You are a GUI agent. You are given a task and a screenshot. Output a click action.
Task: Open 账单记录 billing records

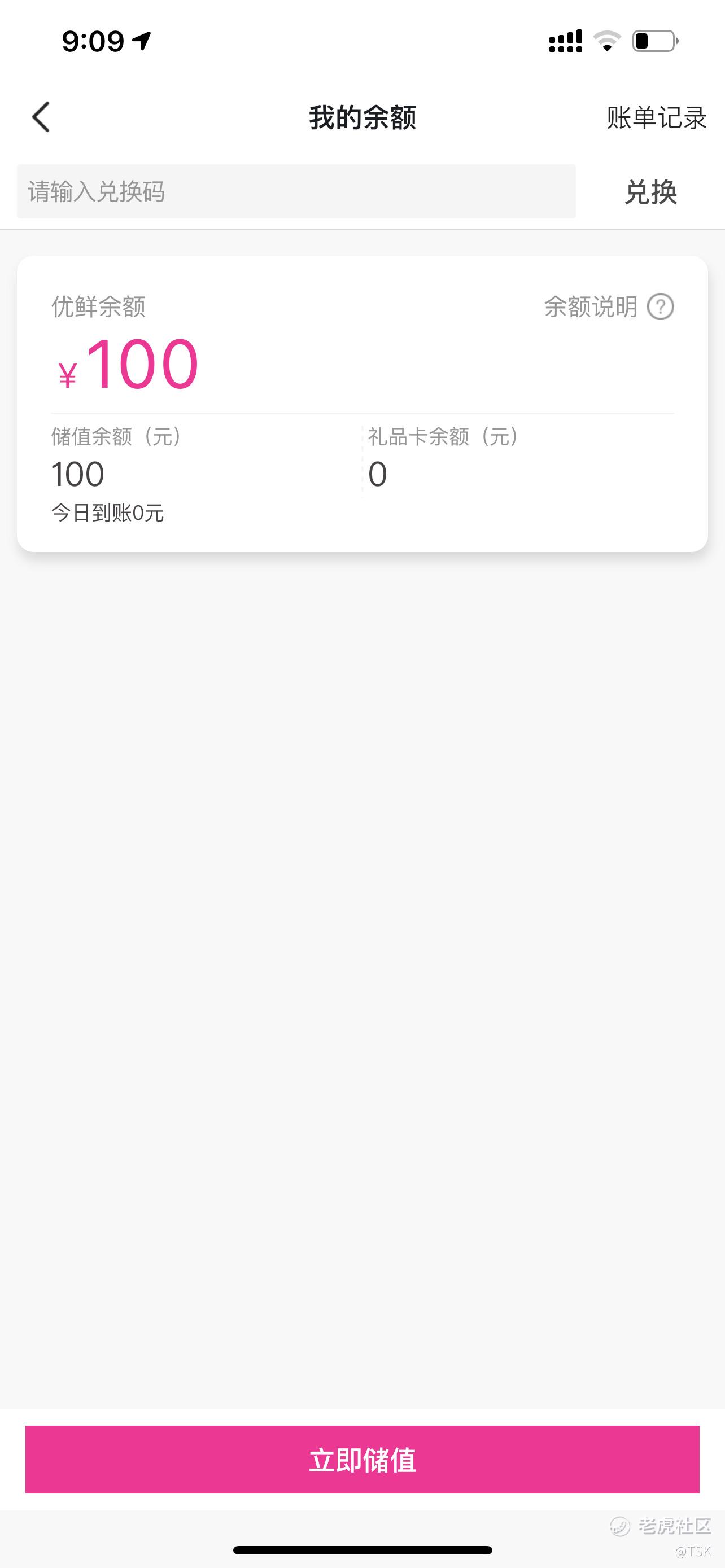pos(656,117)
